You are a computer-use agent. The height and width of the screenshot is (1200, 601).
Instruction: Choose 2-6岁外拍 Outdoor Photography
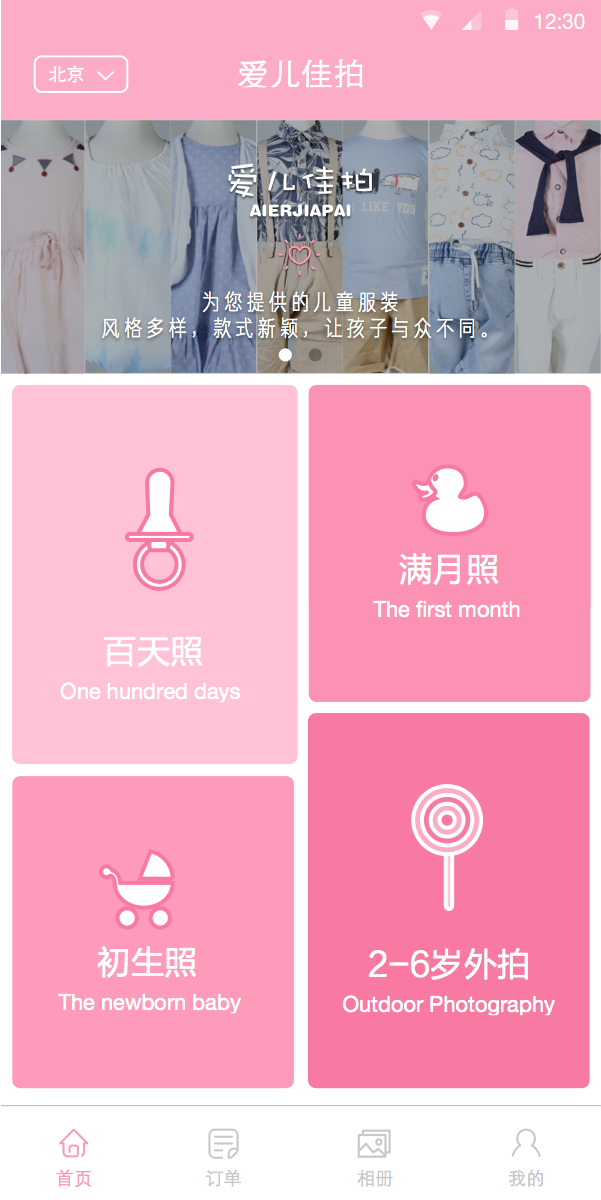click(449, 900)
